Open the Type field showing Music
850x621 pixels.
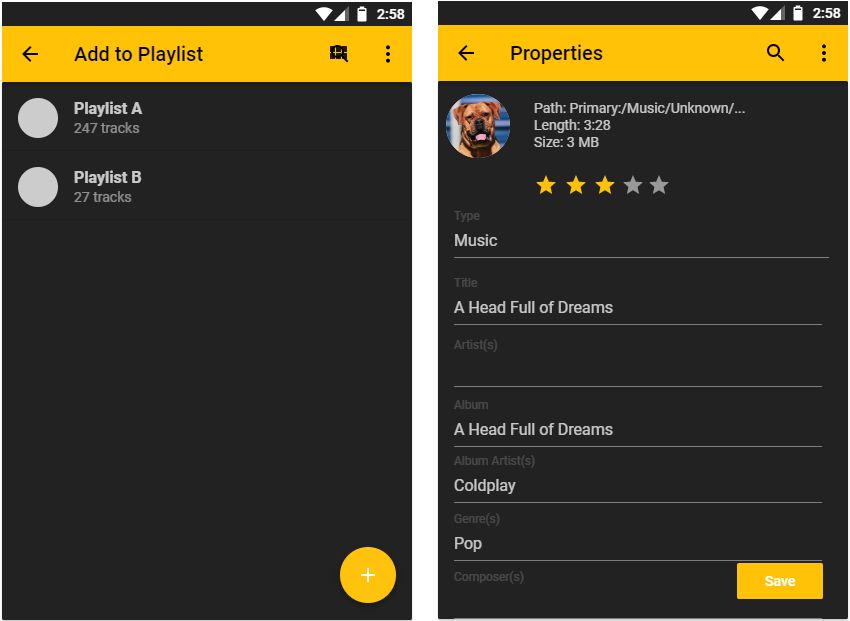pos(640,240)
